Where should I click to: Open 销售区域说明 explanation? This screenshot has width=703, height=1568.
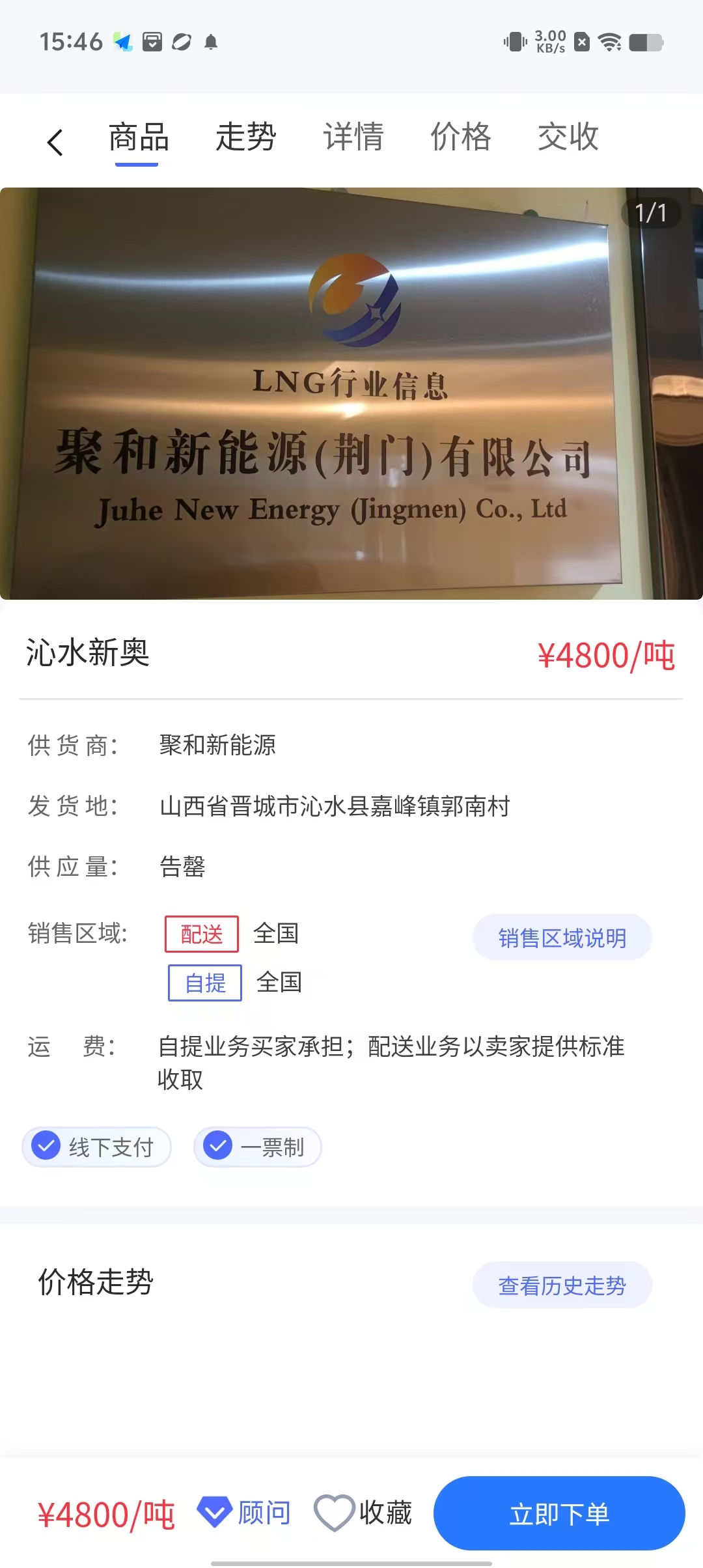pos(562,938)
